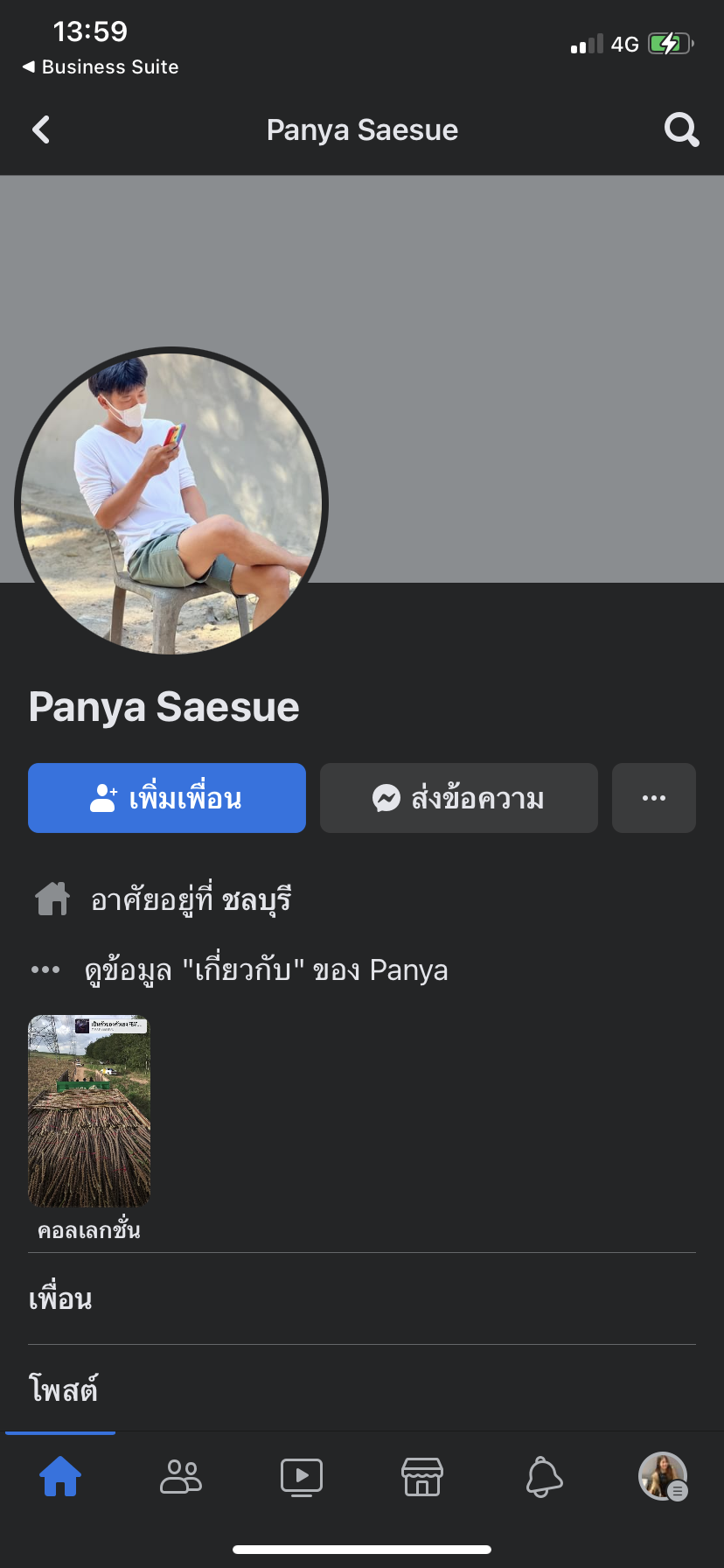Open the คอลเลกชั่น featured collection tile
Viewport: 724px width, 1568px height.
tap(89, 1112)
